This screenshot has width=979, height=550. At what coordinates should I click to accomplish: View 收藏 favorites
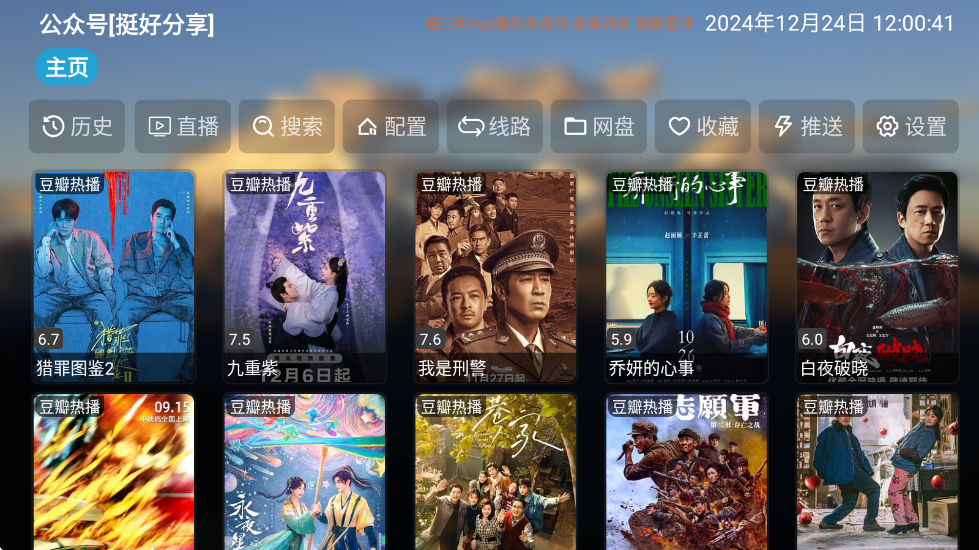(x=703, y=127)
